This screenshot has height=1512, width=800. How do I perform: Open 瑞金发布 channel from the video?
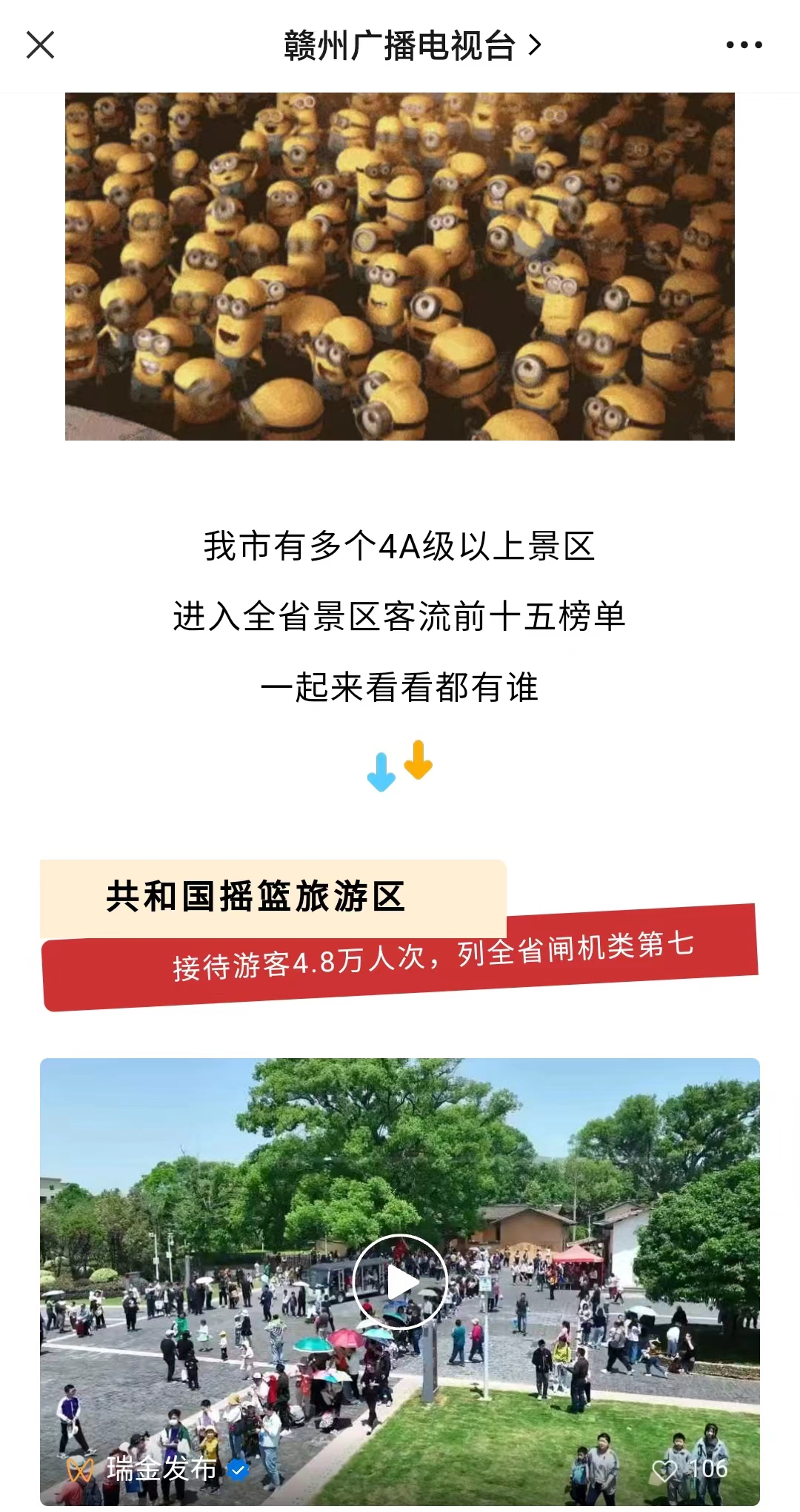(x=161, y=1468)
